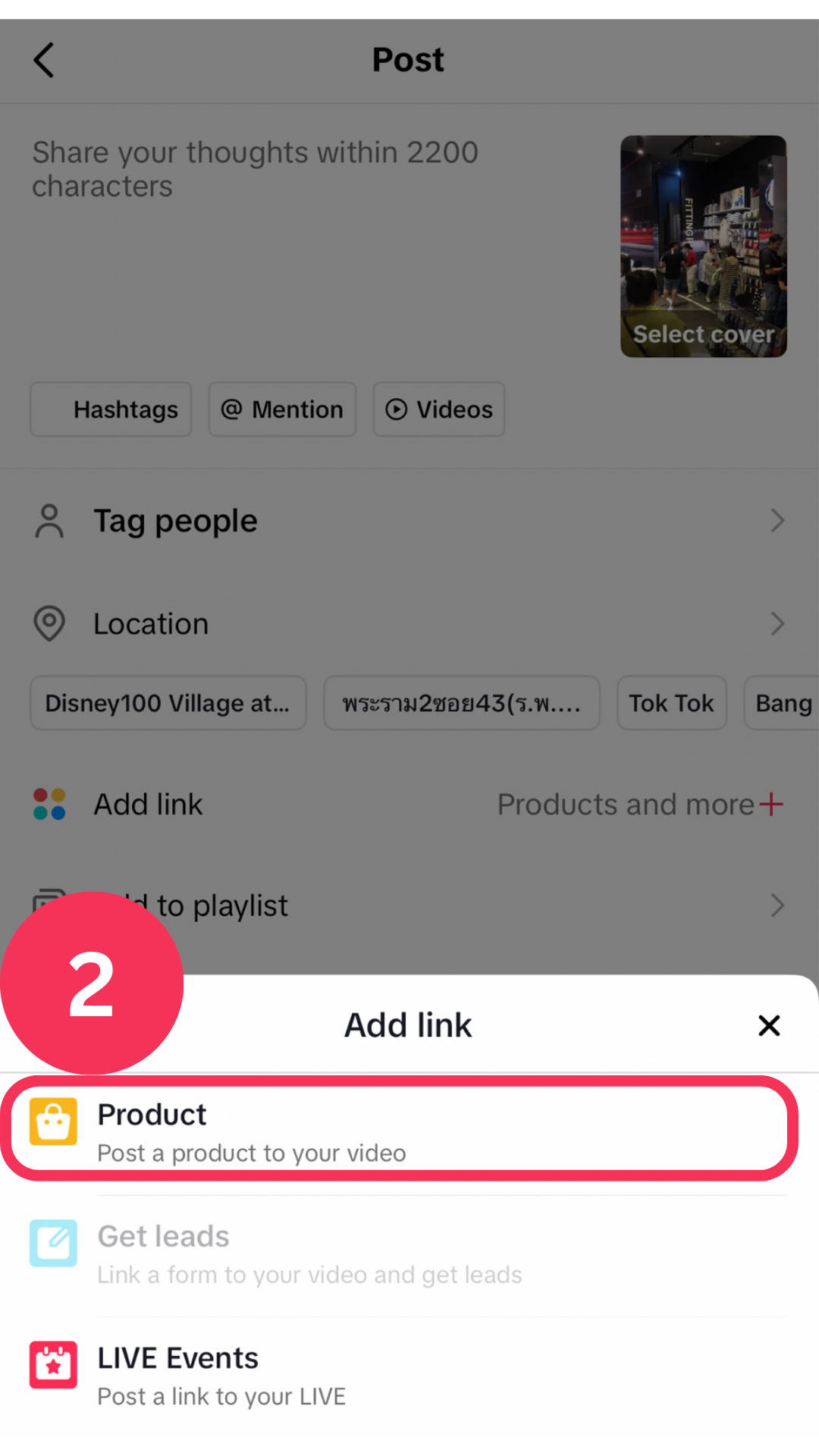Go back from the Post screen

tap(44, 60)
